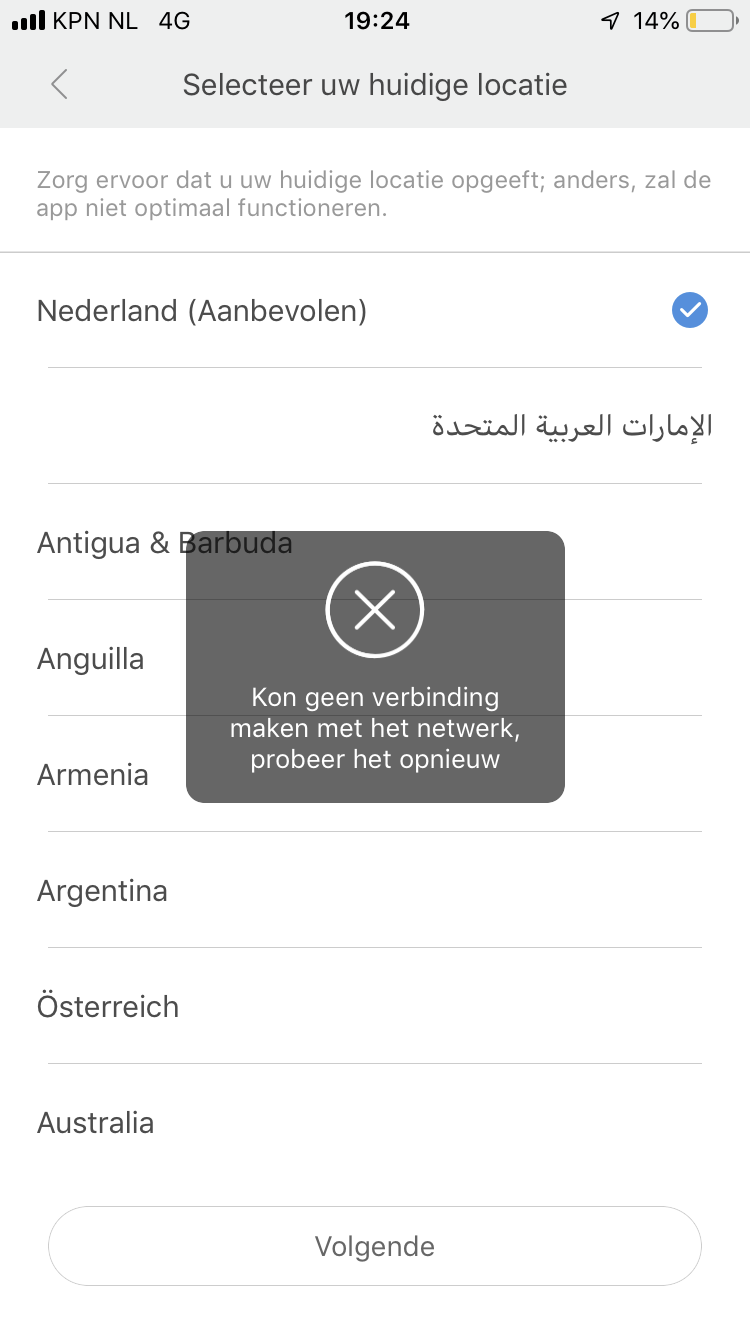Image resolution: width=750 pixels, height=1334 pixels.
Task: Select Österreich from the list
Action: click(x=375, y=1006)
